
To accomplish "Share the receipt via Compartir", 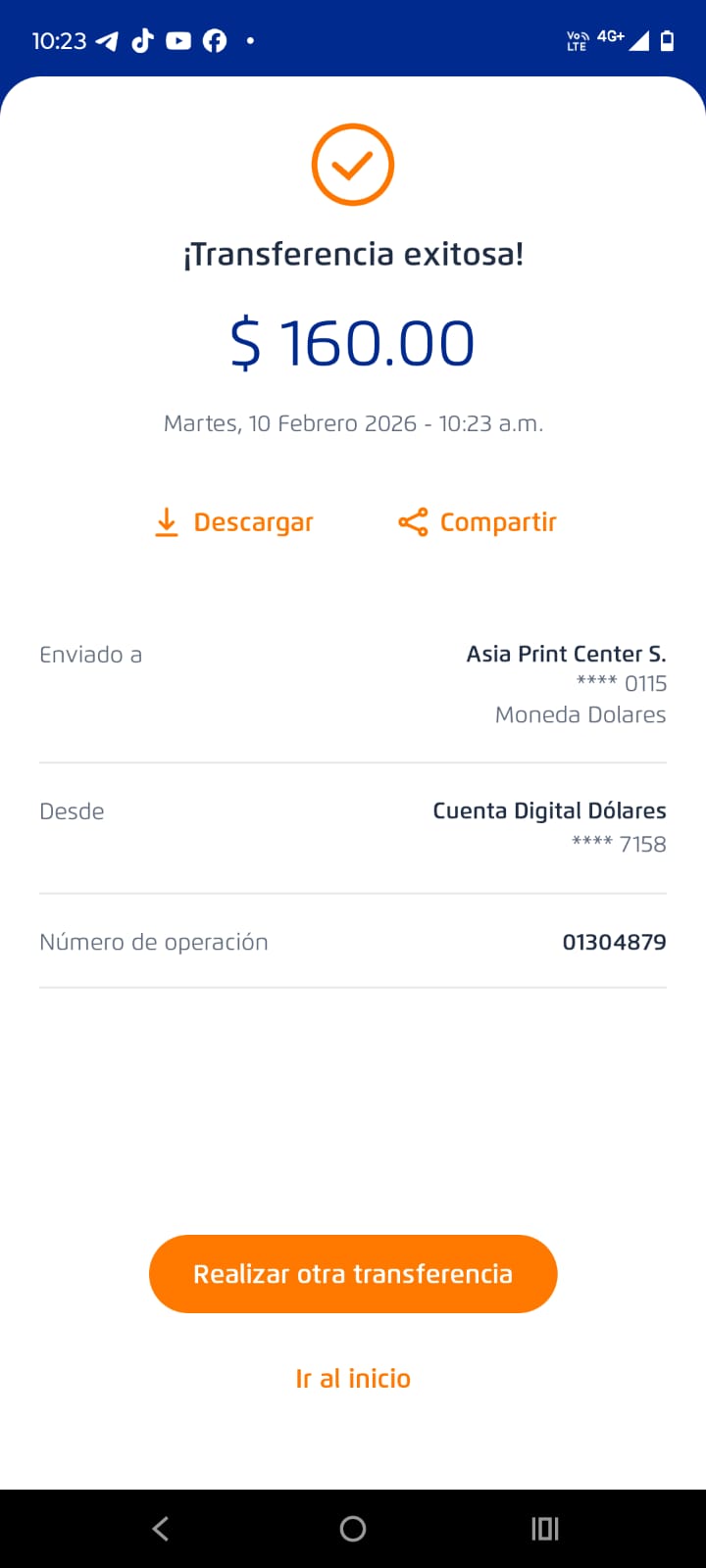I will pyautogui.click(x=478, y=522).
